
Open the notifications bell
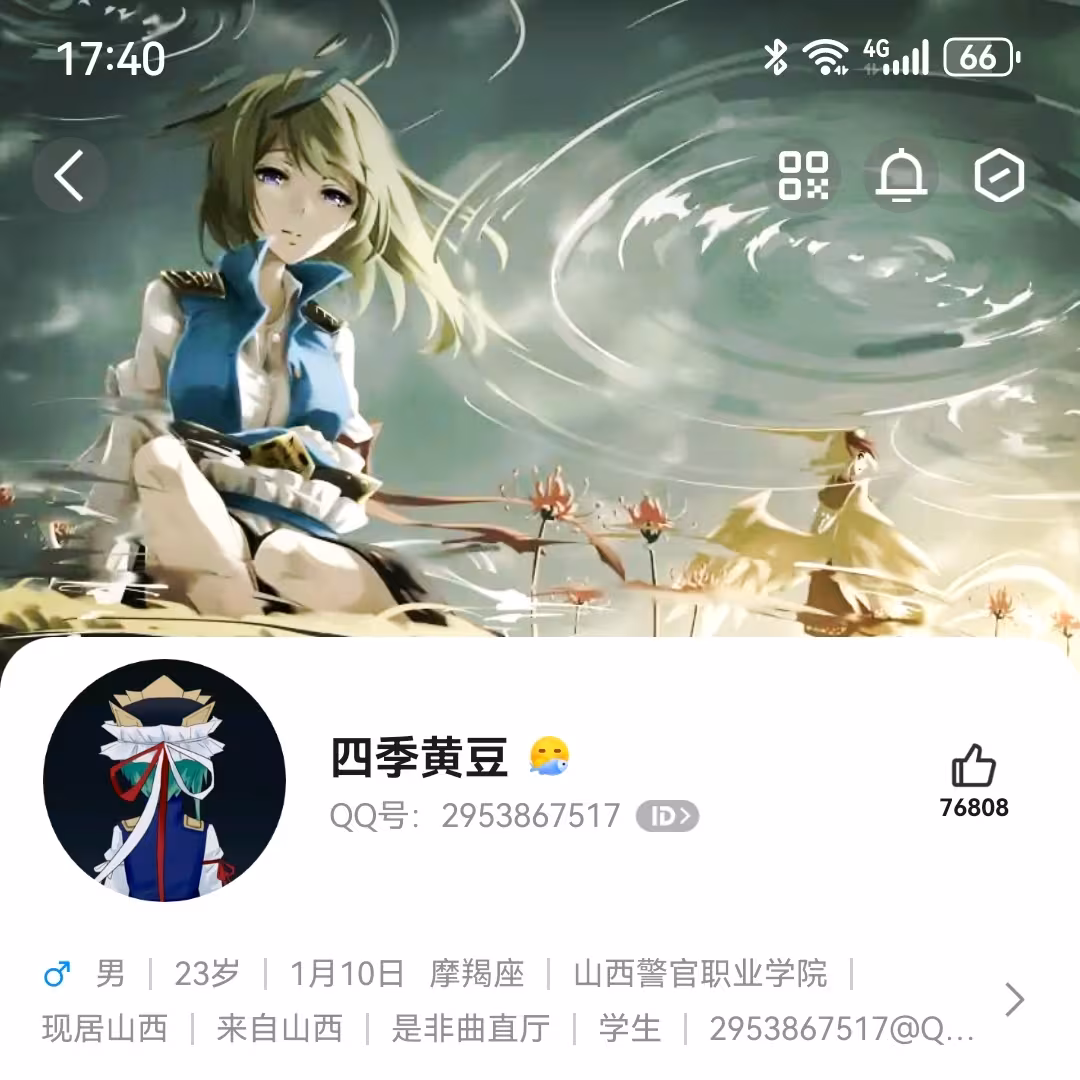pos(901,176)
